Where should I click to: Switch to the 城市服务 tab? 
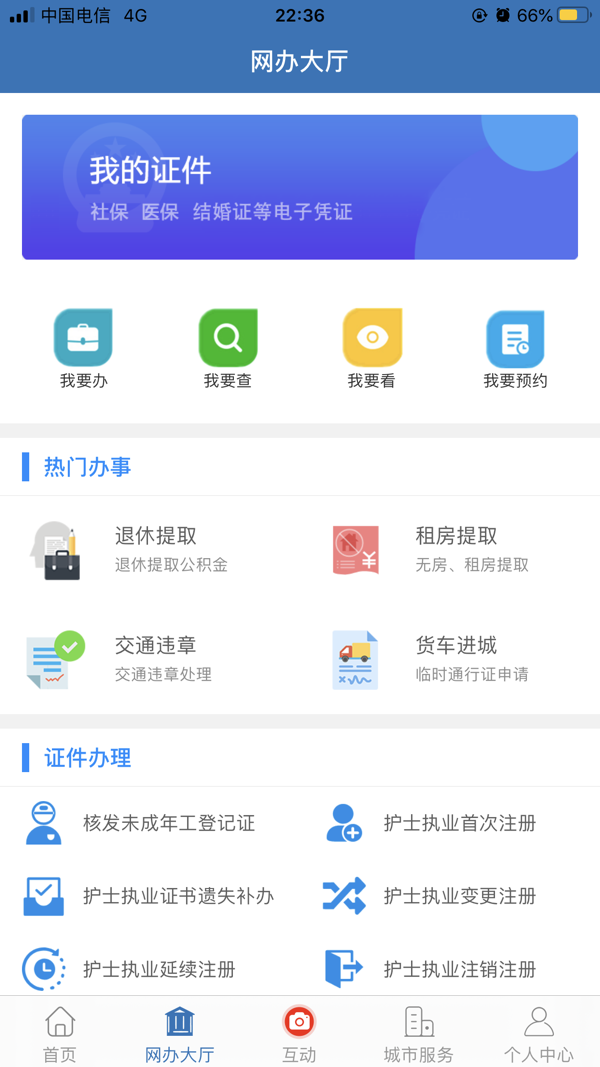(x=419, y=1034)
